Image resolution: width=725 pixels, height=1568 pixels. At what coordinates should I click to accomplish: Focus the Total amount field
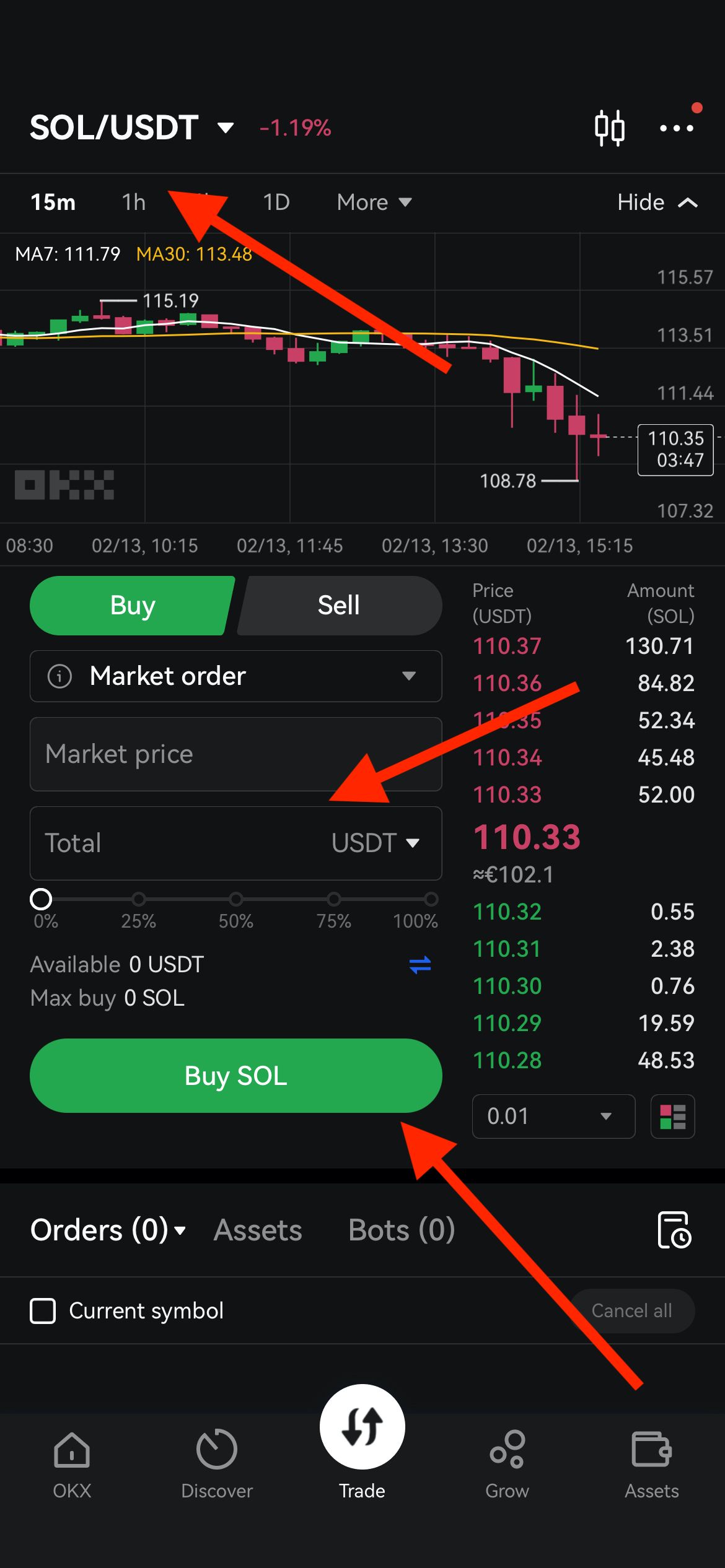pos(174,843)
